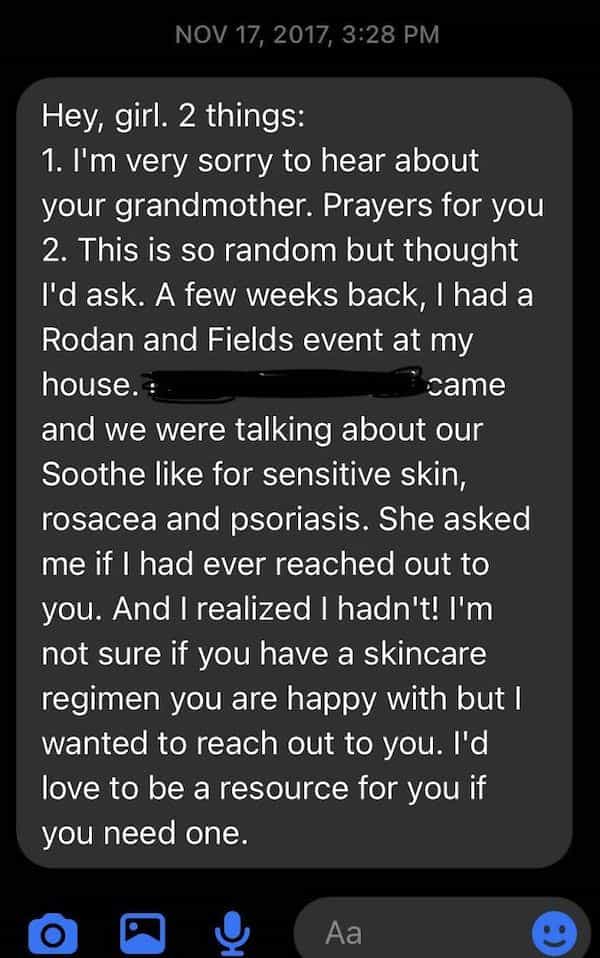600x958 pixels.
Task: Open the emoji smiley picker
Action: point(554,934)
